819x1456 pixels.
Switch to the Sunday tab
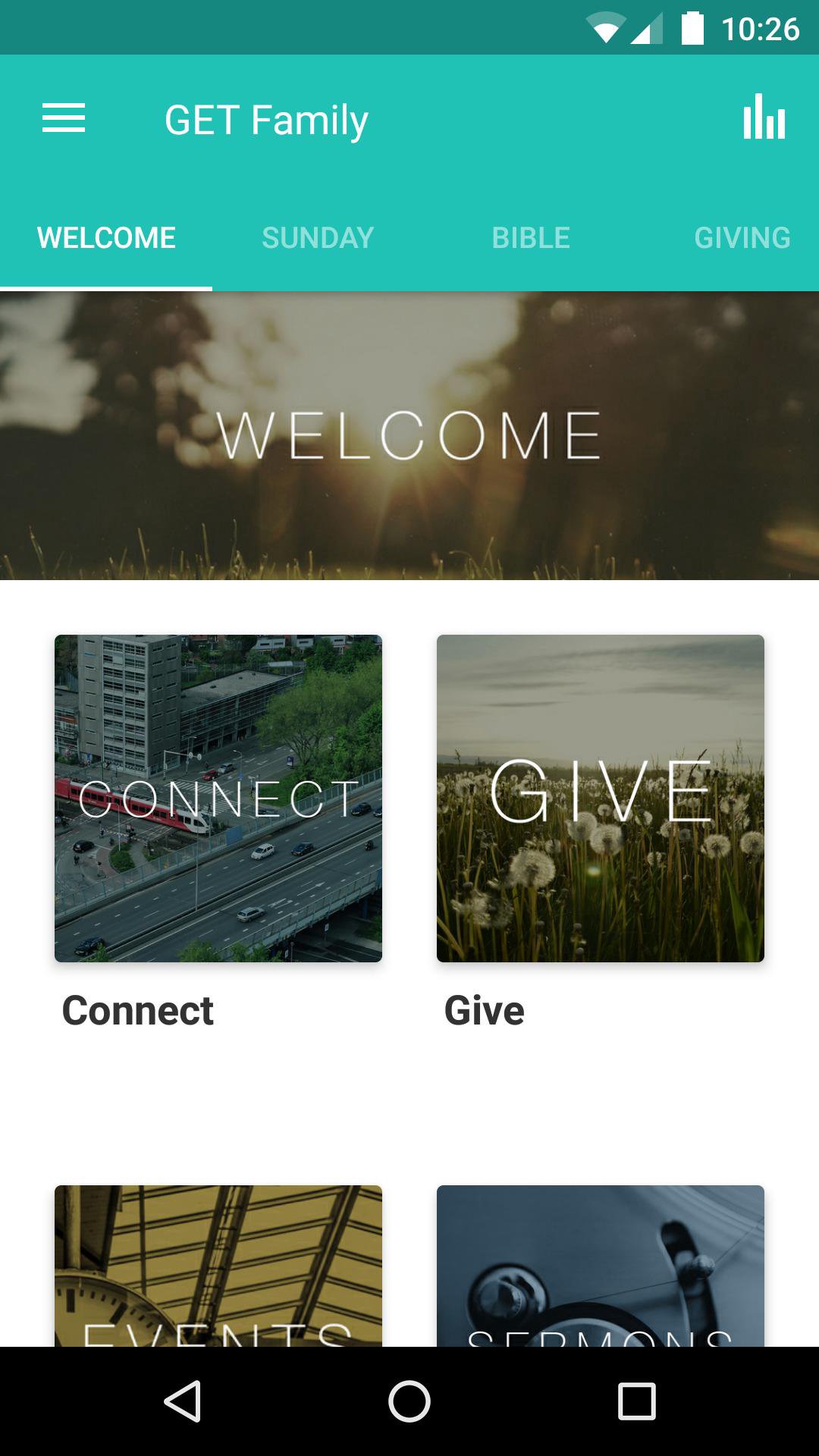(x=318, y=238)
